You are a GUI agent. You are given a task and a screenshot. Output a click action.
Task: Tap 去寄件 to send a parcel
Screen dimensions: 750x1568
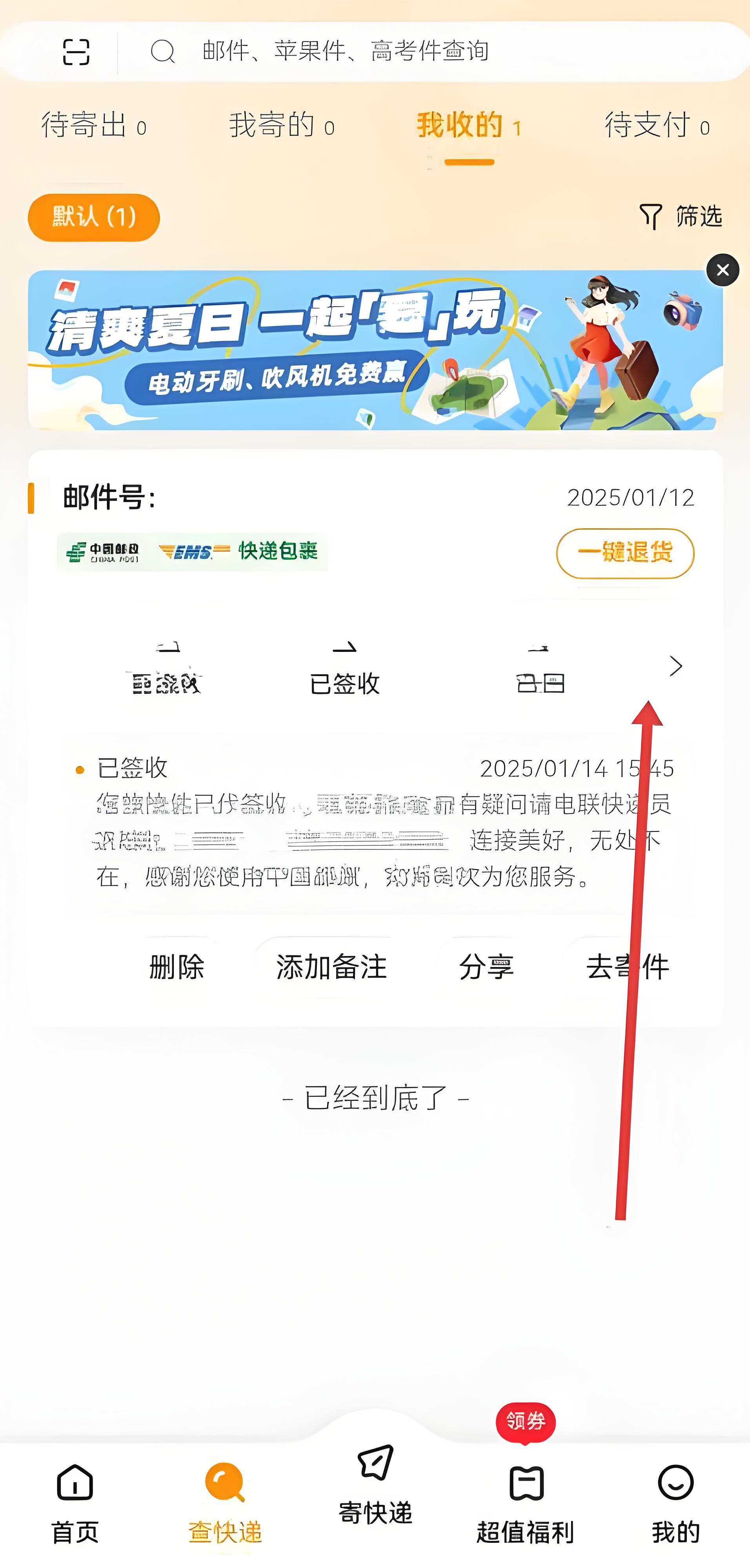[628, 967]
